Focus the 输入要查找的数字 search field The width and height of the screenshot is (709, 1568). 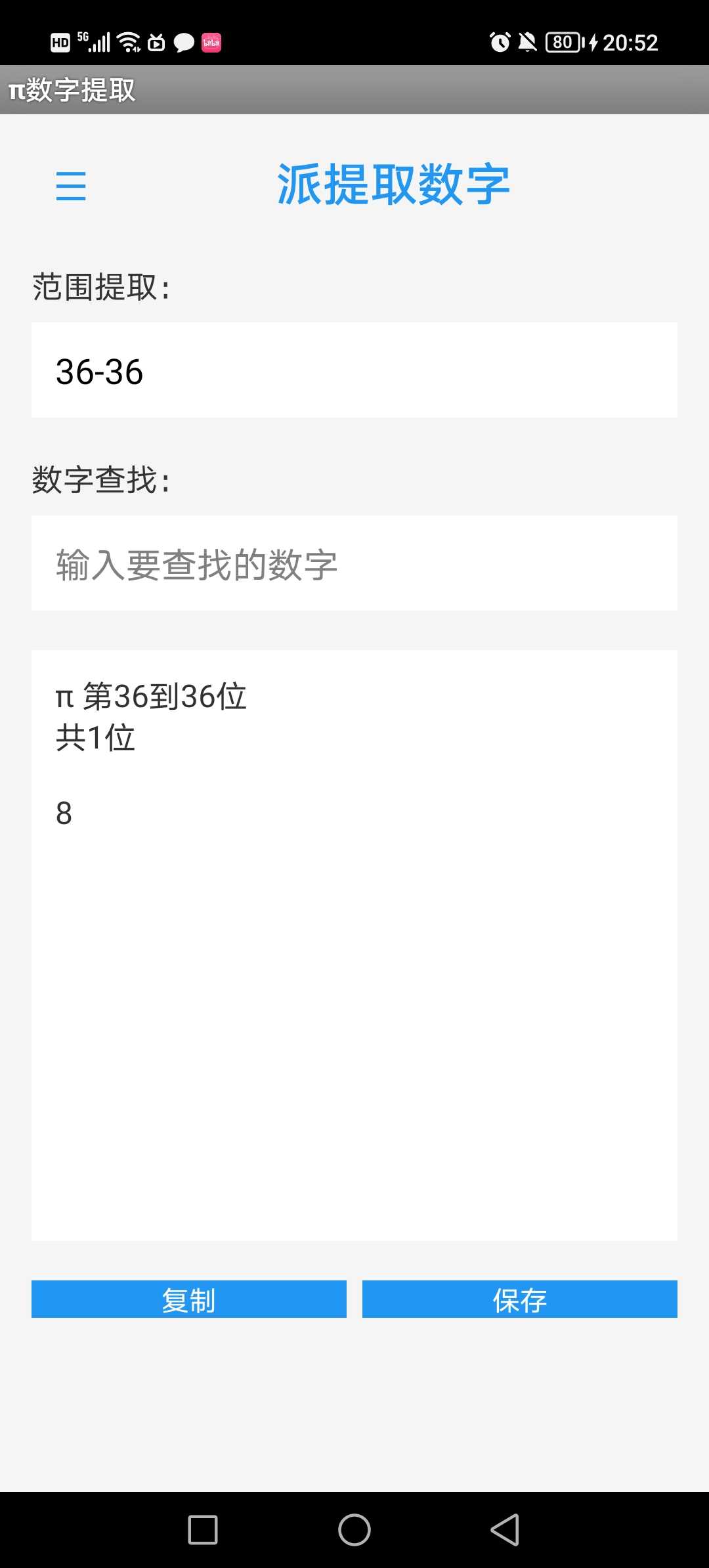click(354, 563)
